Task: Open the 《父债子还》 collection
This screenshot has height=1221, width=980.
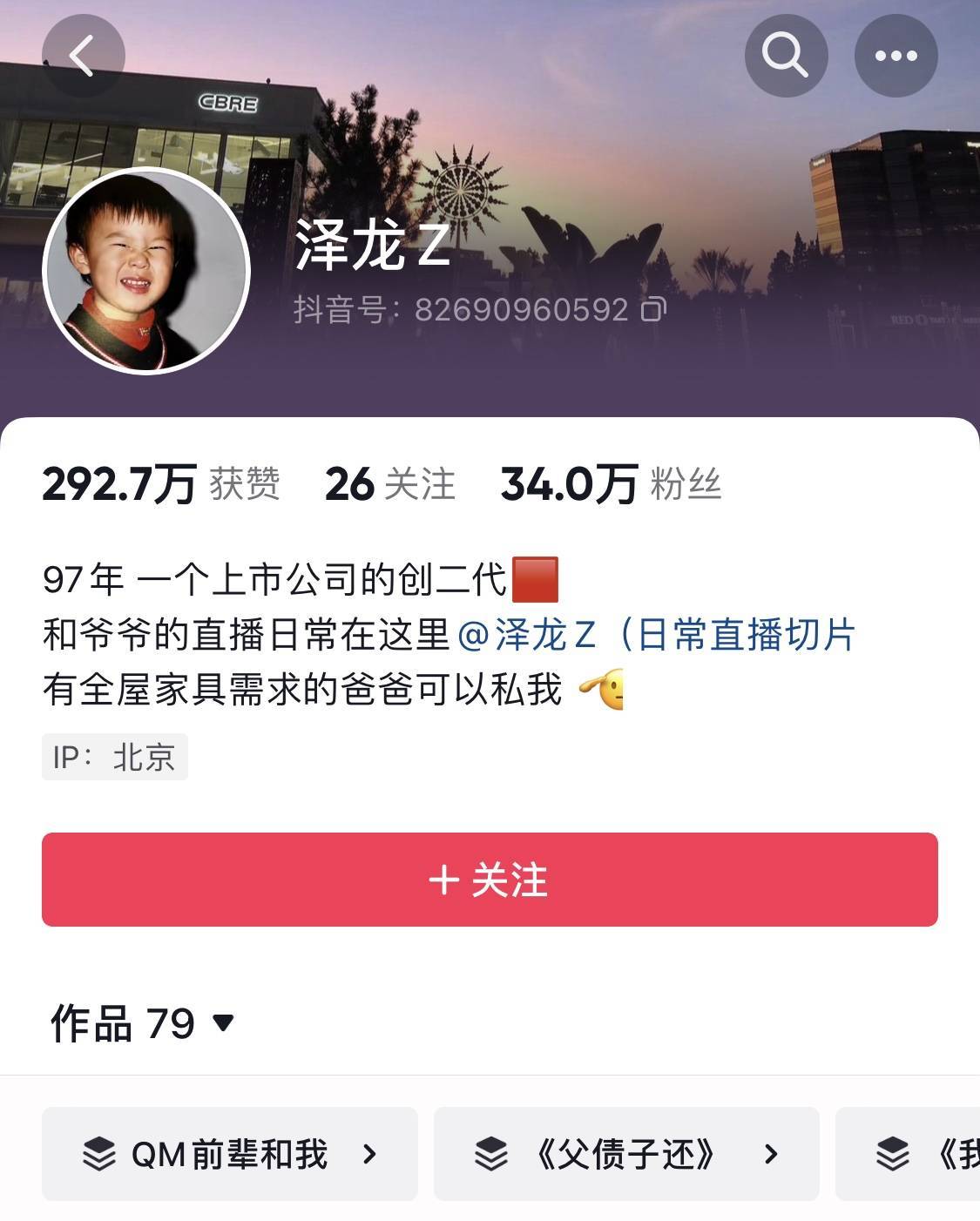Action: coord(626,1154)
